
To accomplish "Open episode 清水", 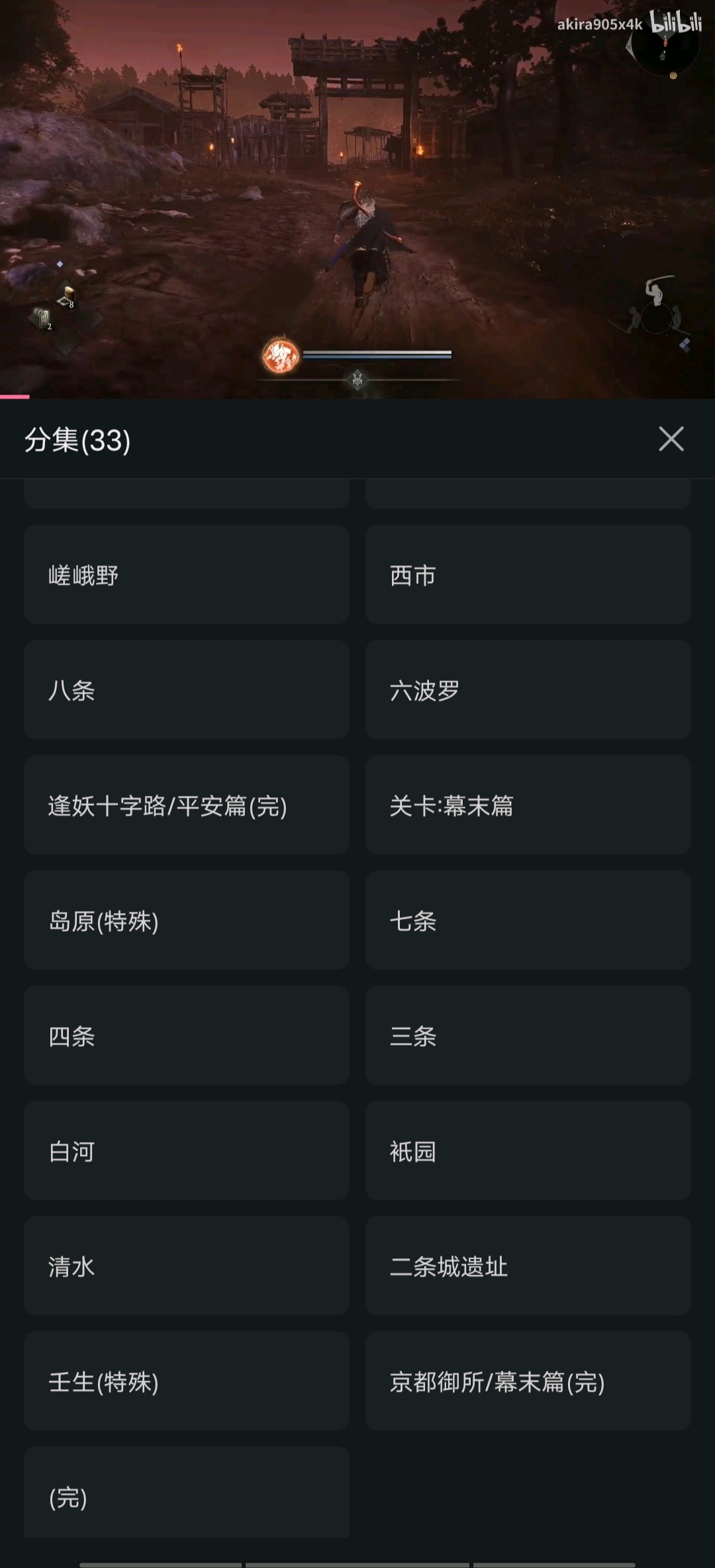I will pyautogui.click(x=186, y=1266).
